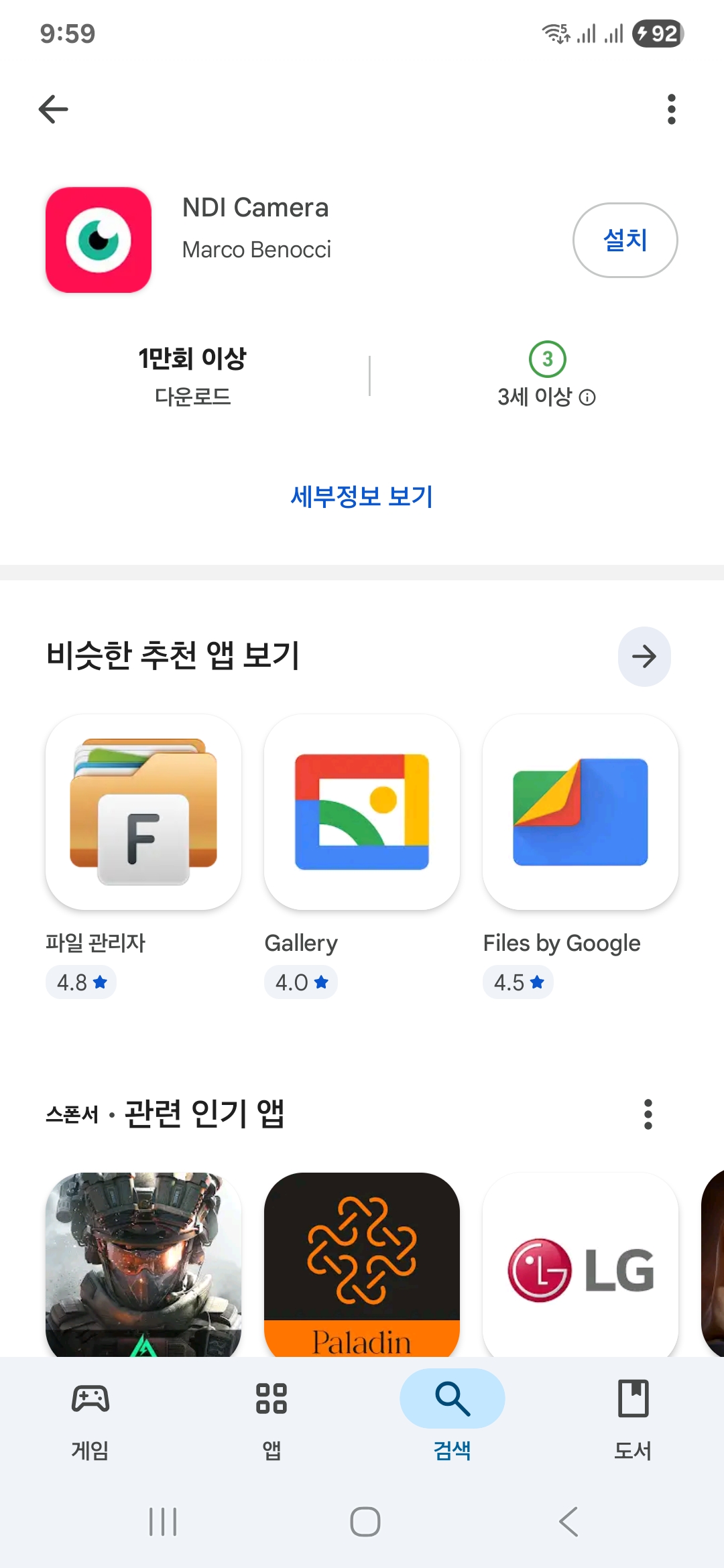The width and height of the screenshot is (724, 1568).
Task: Install NDI Camera with 설치 button
Action: (x=625, y=240)
